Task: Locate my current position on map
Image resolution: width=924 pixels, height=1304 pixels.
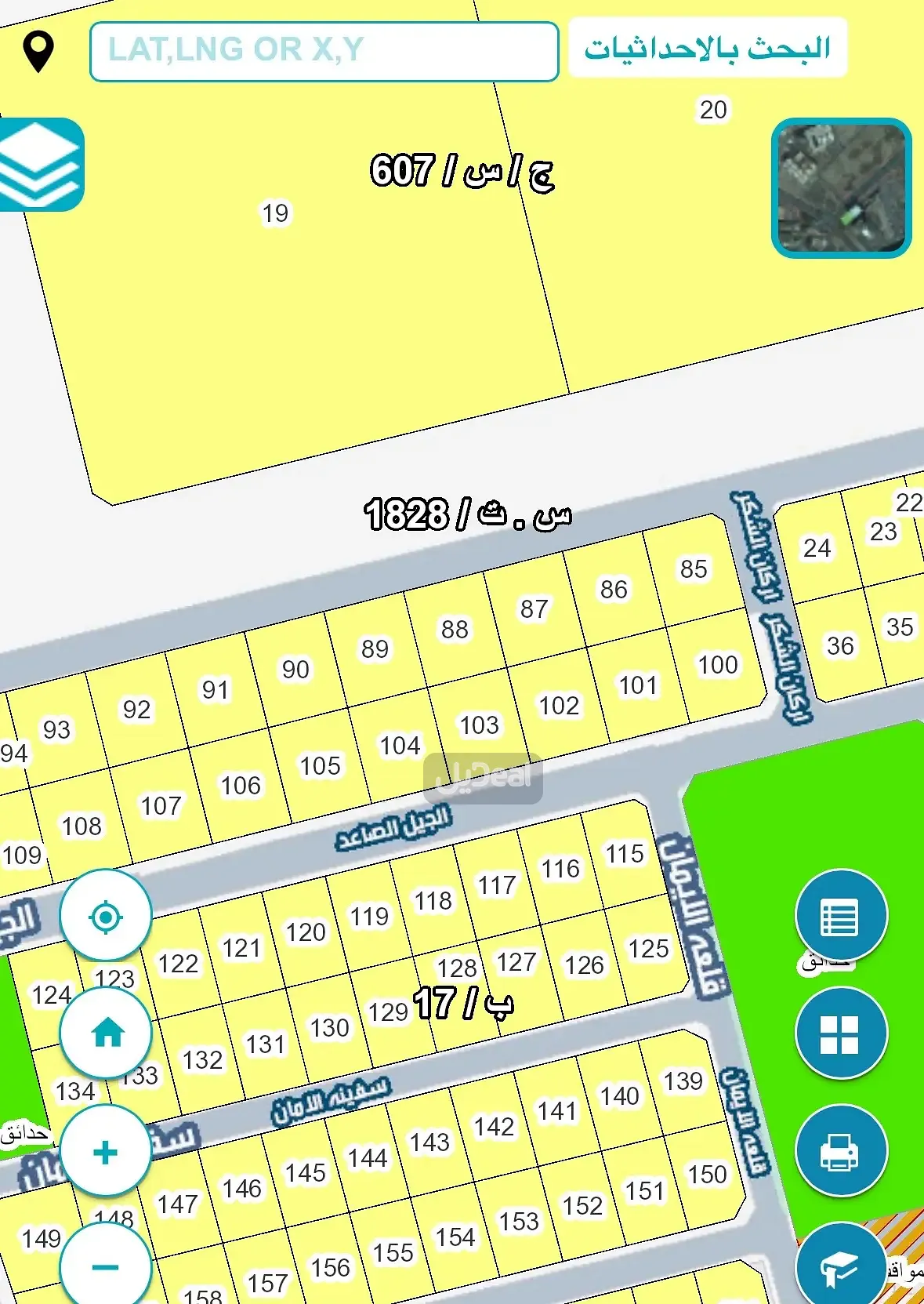Action: 106,916
